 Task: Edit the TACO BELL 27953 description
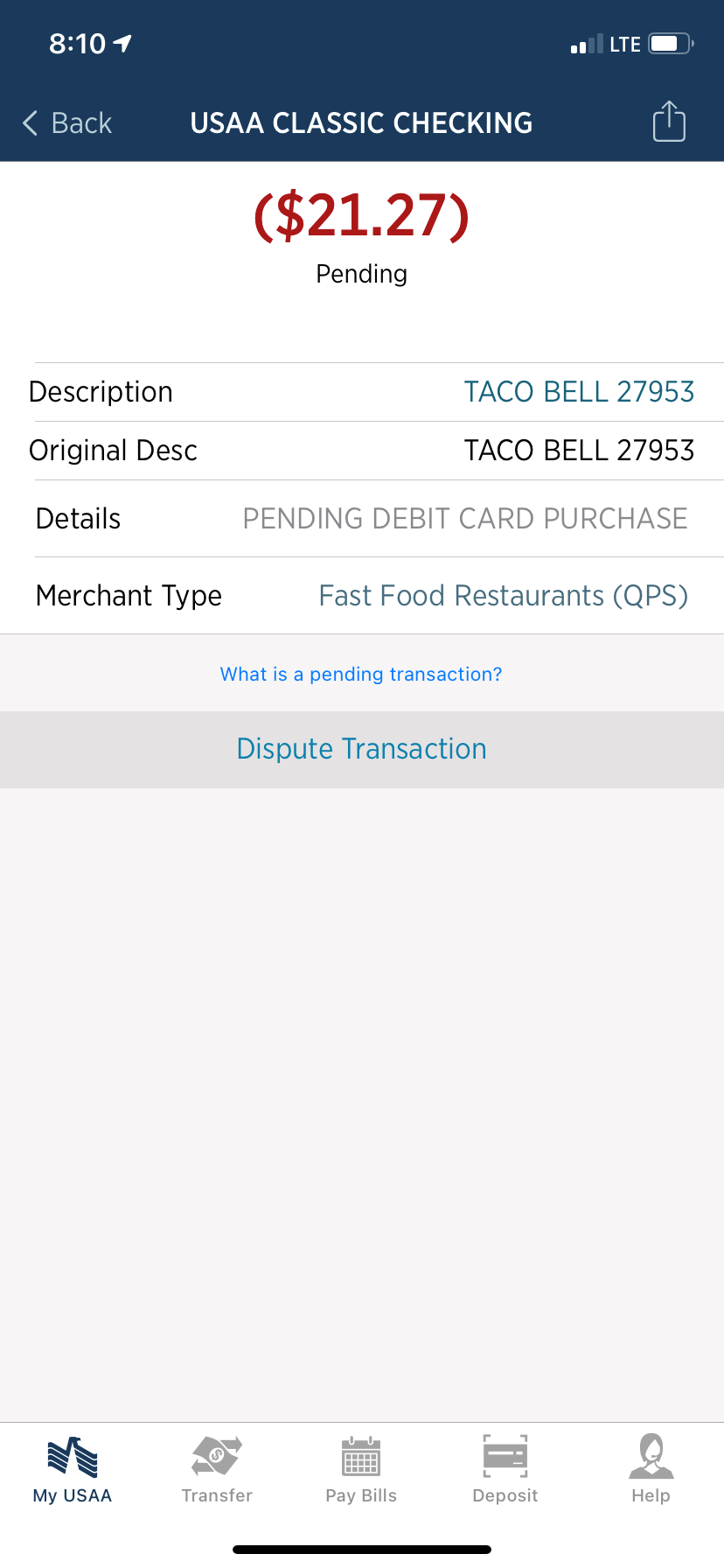coord(578,392)
